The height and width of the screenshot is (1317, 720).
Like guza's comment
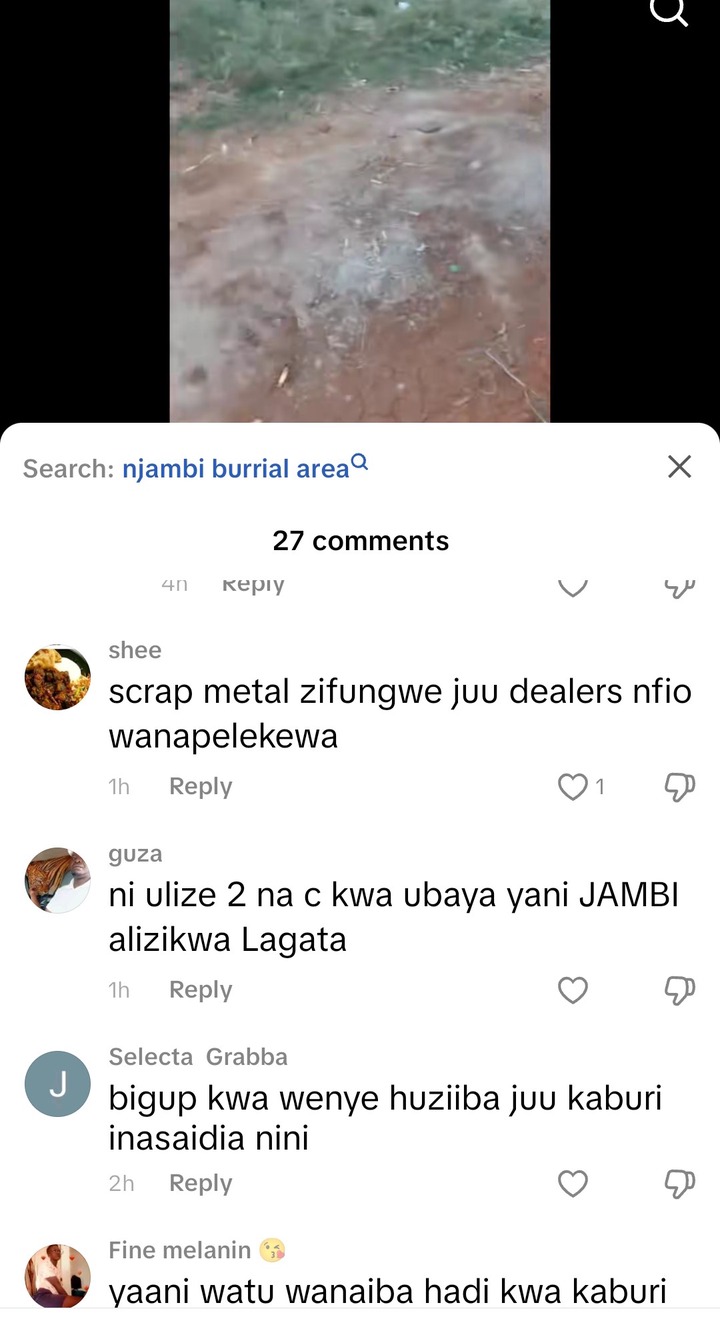tap(573, 990)
